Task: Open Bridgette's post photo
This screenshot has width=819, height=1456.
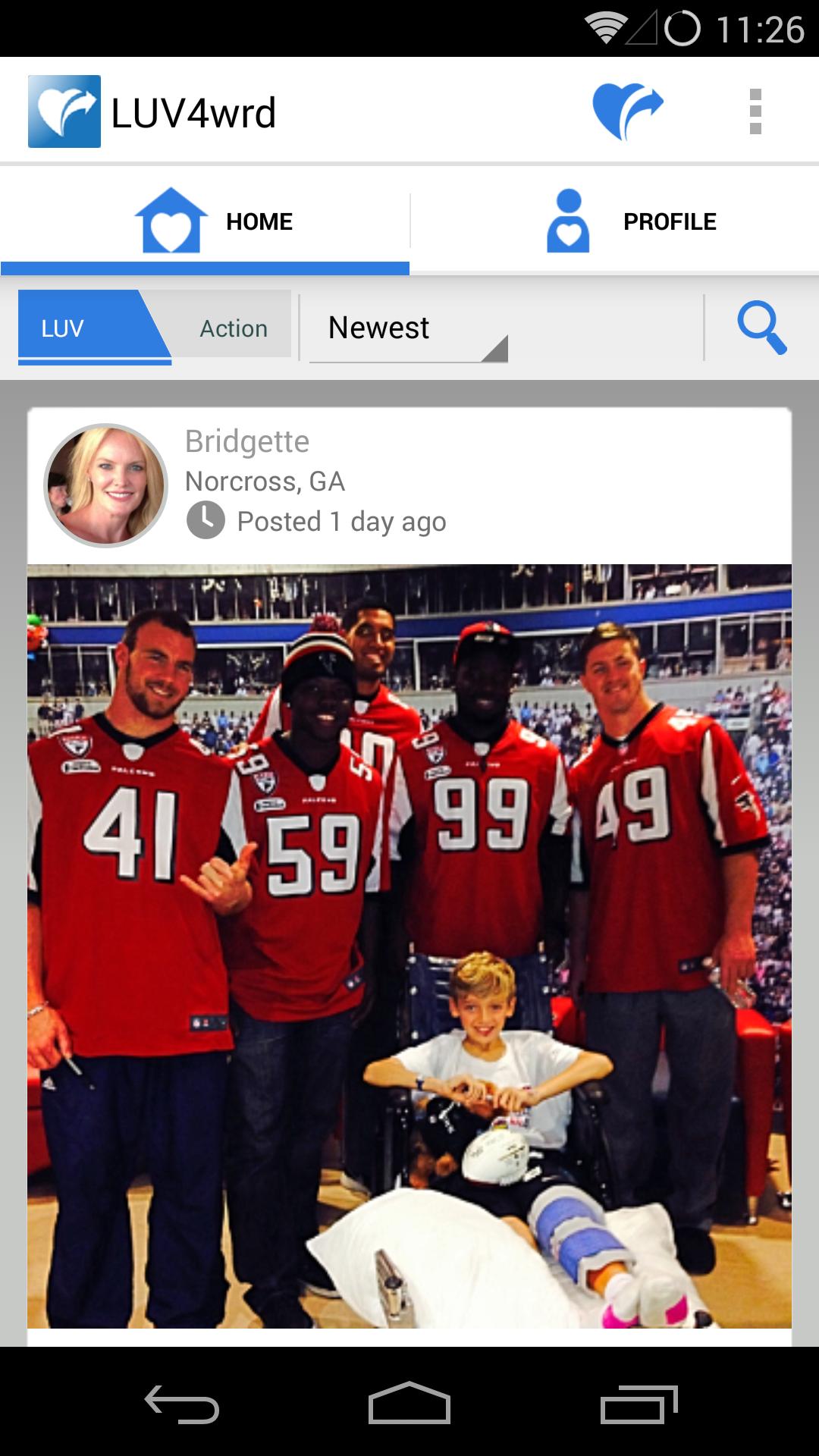Action: (x=409, y=945)
